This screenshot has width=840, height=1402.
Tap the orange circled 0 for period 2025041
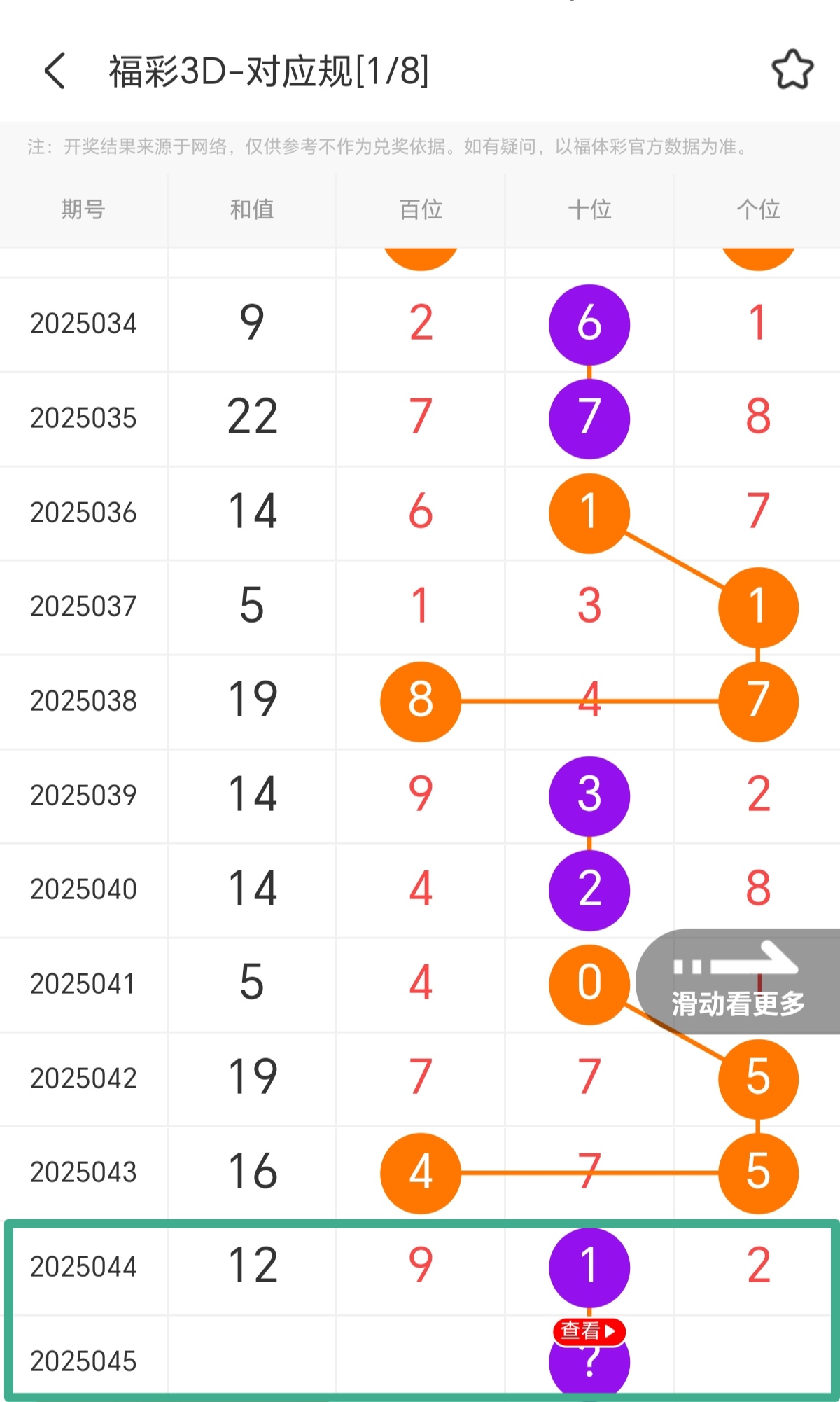pyautogui.click(x=589, y=983)
